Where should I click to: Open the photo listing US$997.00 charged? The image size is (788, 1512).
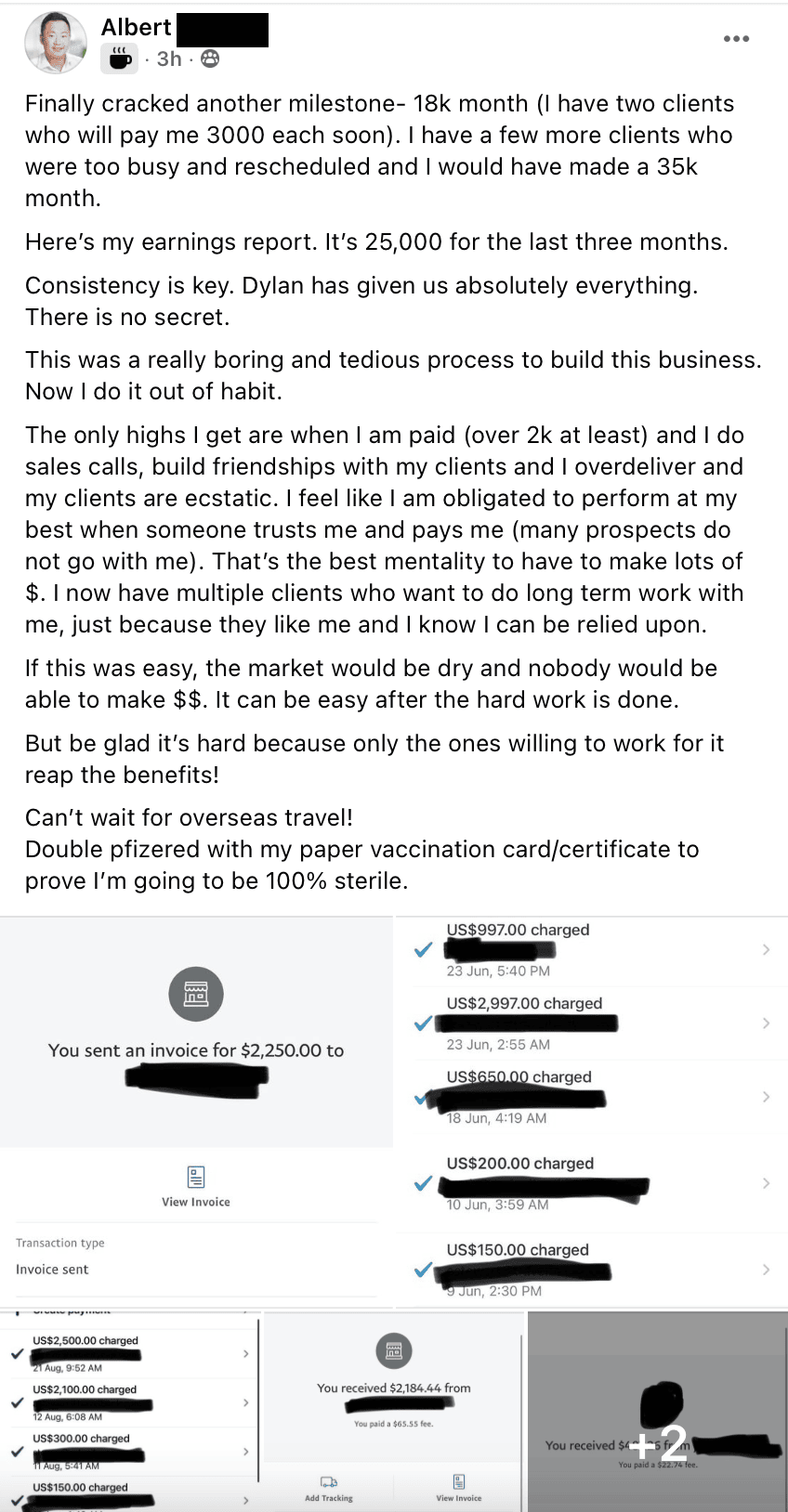592,1112
